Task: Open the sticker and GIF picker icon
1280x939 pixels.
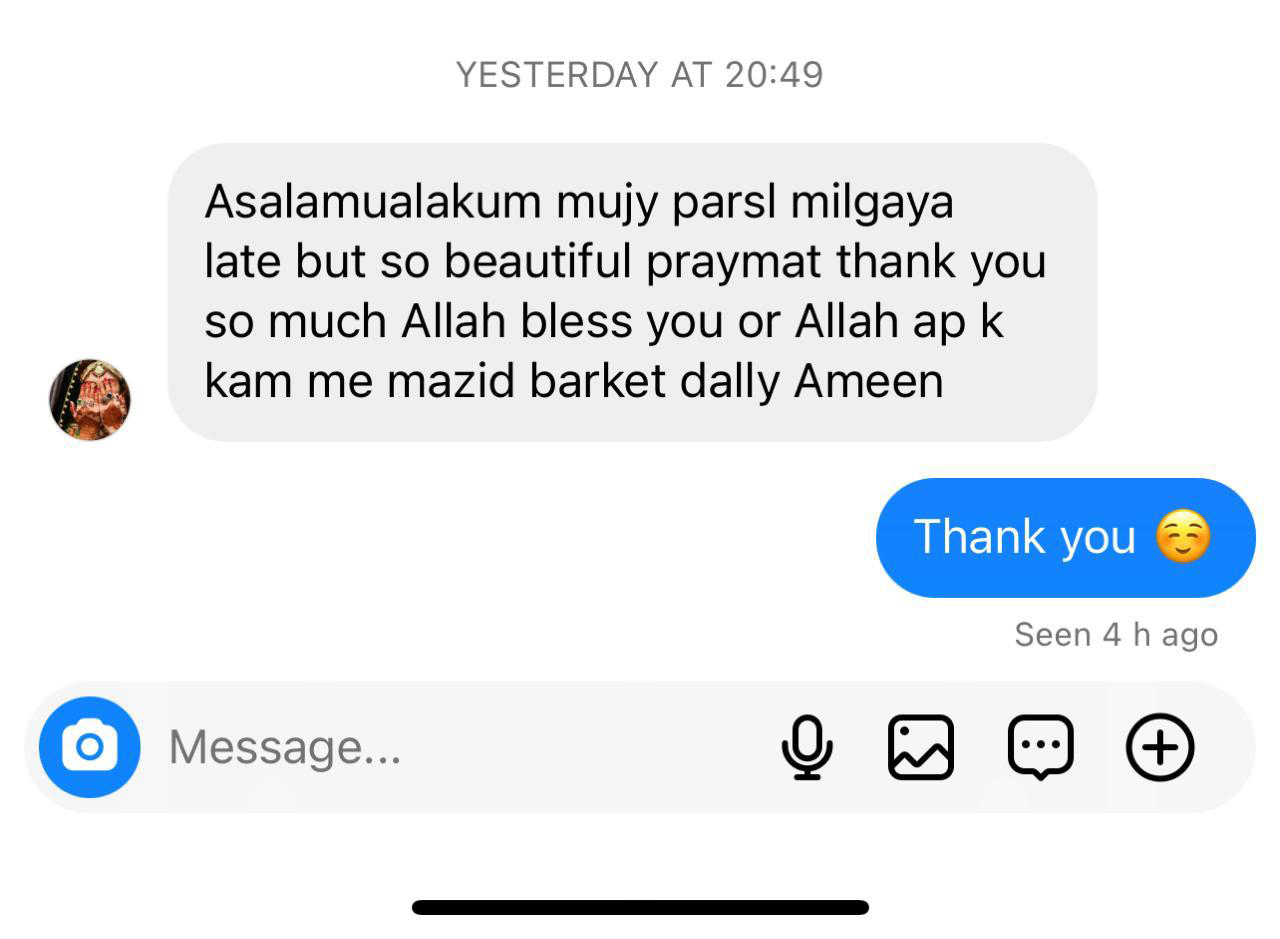Action: [1040, 747]
